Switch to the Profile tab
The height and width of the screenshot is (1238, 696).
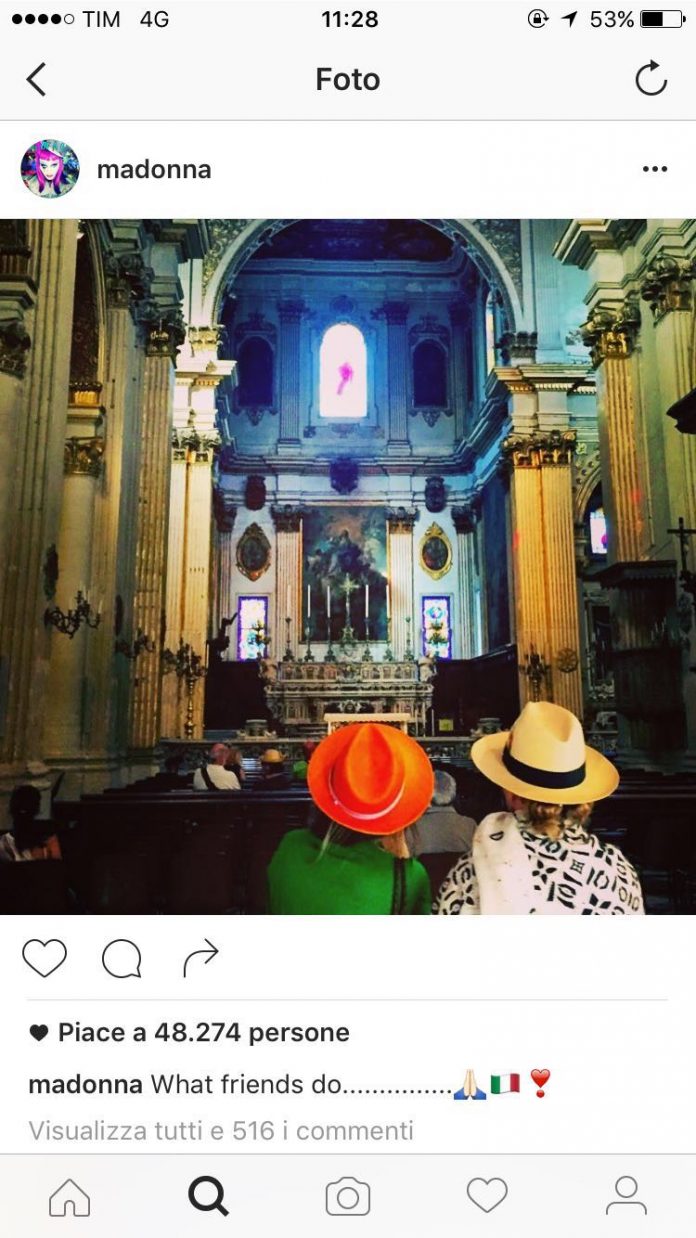coord(626,1196)
